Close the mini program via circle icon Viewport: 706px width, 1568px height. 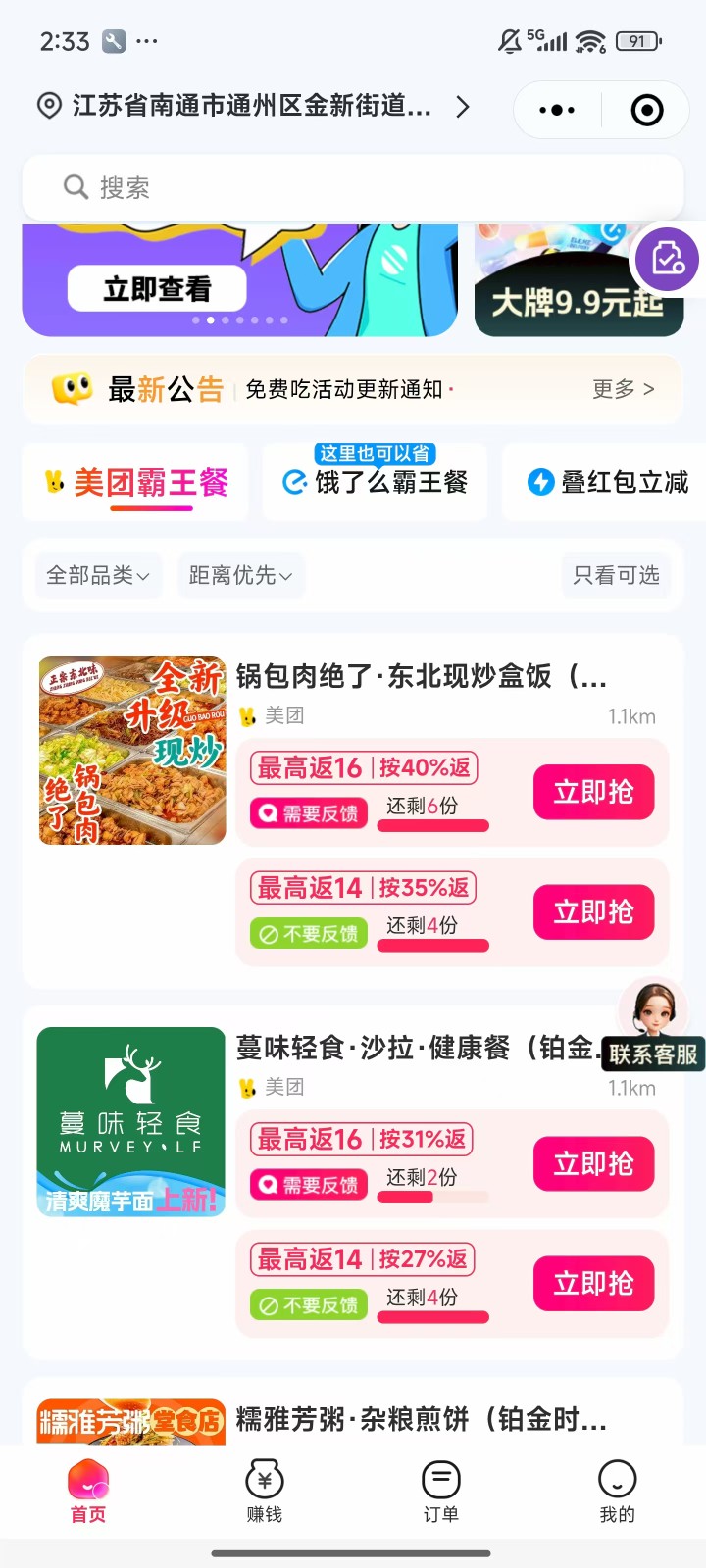(x=647, y=110)
